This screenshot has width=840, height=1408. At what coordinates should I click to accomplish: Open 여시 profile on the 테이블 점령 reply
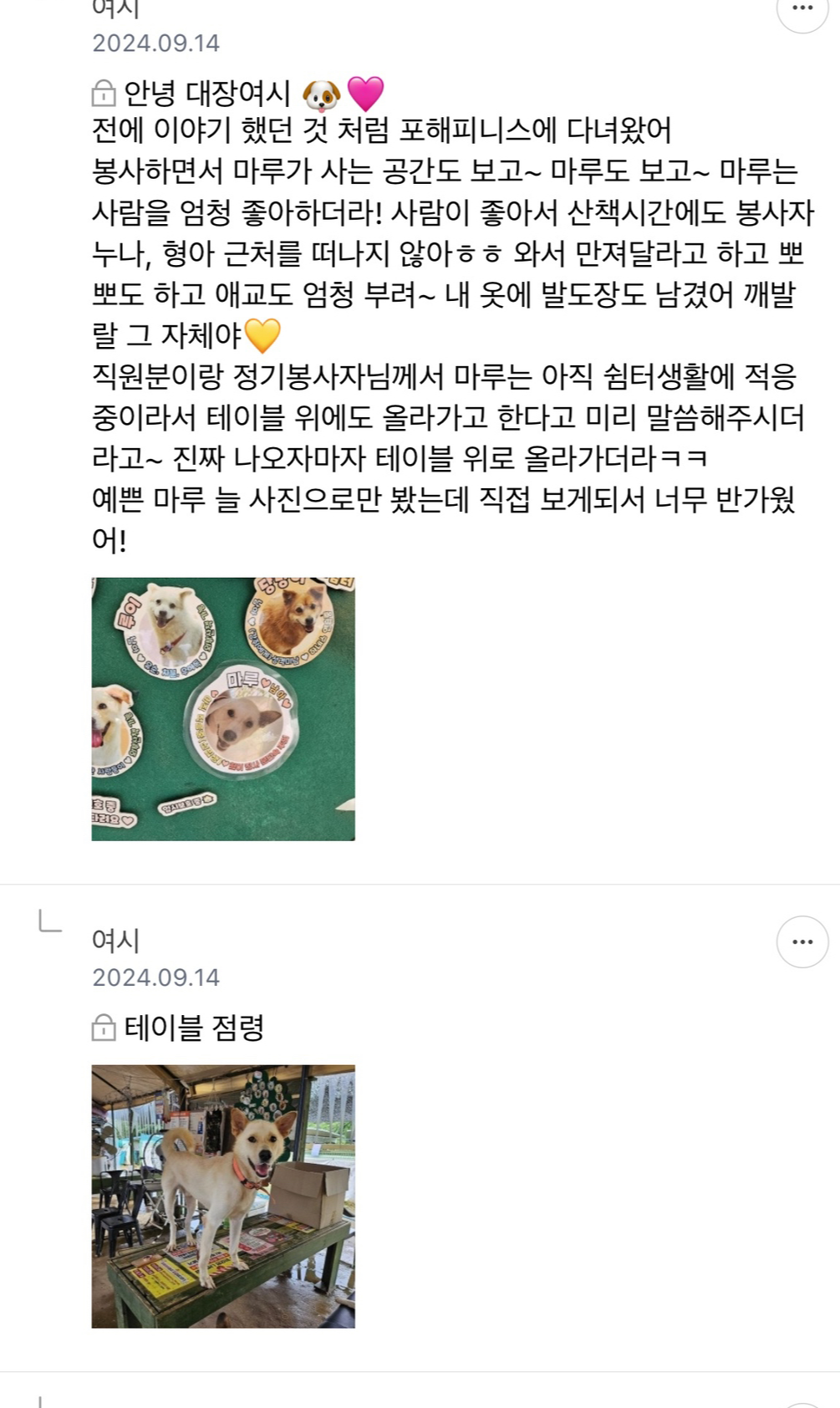[115, 940]
